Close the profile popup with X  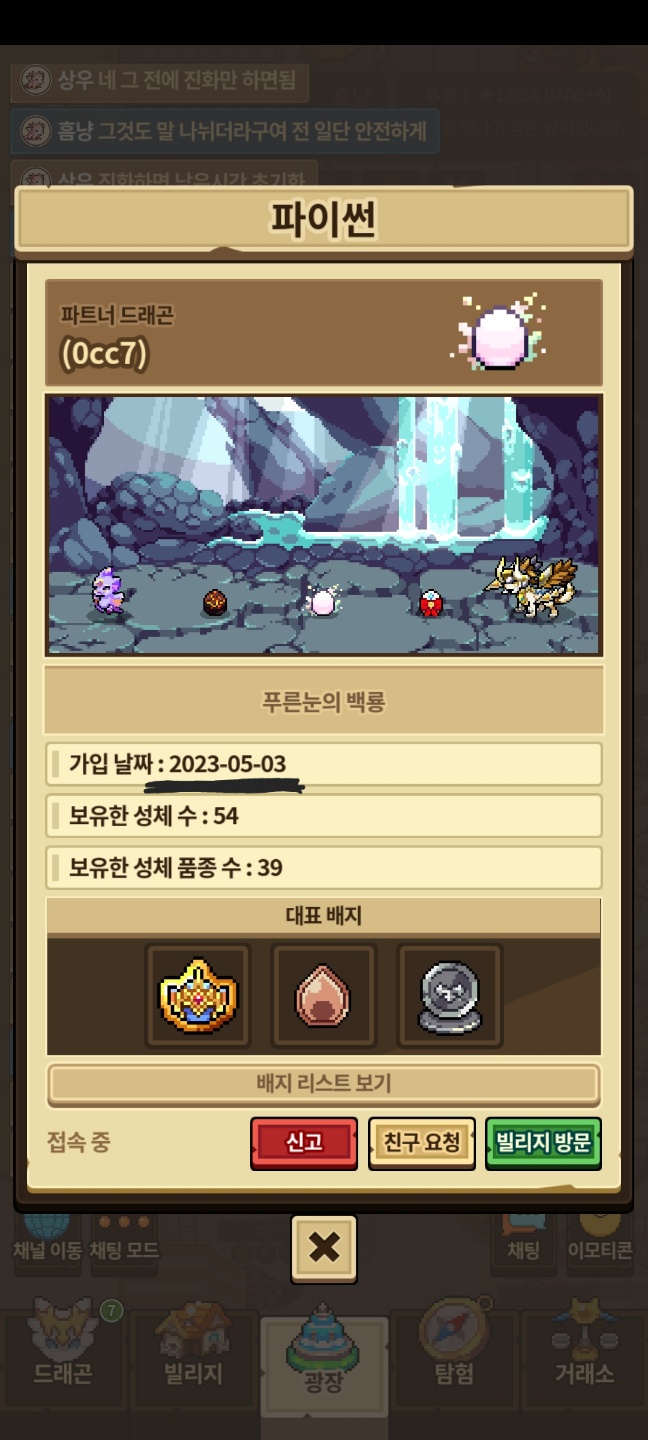(324, 1247)
